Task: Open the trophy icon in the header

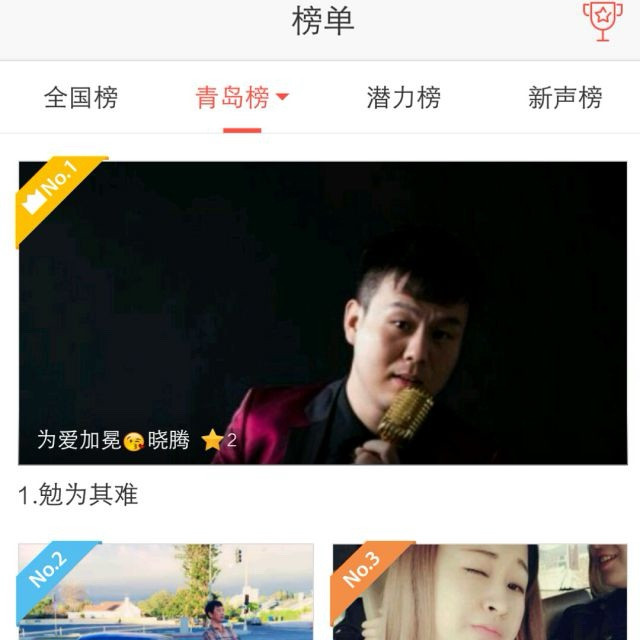Action: 602,21
